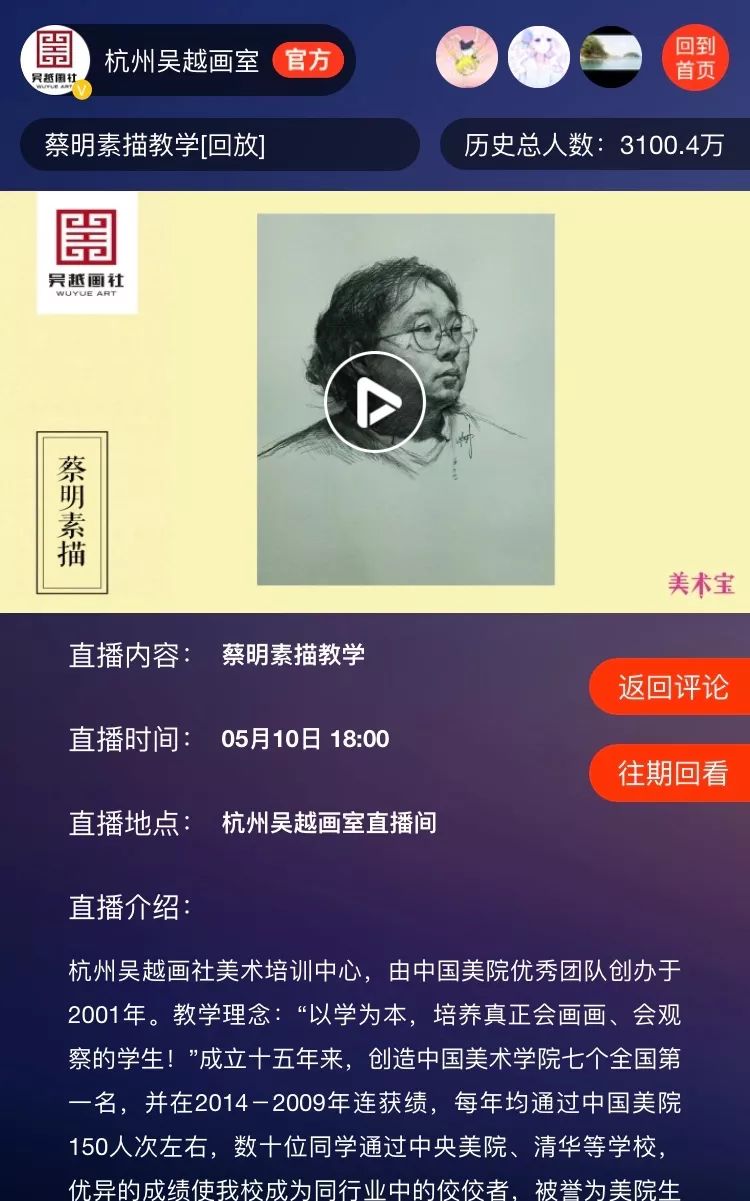Image resolution: width=750 pixels, height=1201 pixels.
Task: View the first viewer avatar
Action: pyautogui.click(x=467, y=58)
